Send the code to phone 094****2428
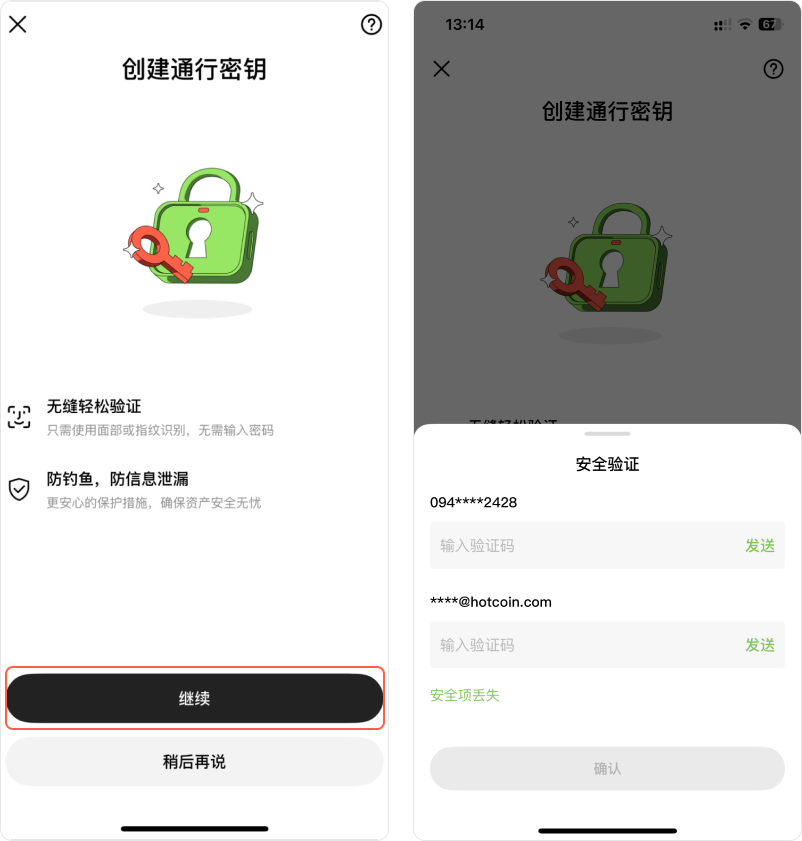802x841 pixels. (760, 545)
